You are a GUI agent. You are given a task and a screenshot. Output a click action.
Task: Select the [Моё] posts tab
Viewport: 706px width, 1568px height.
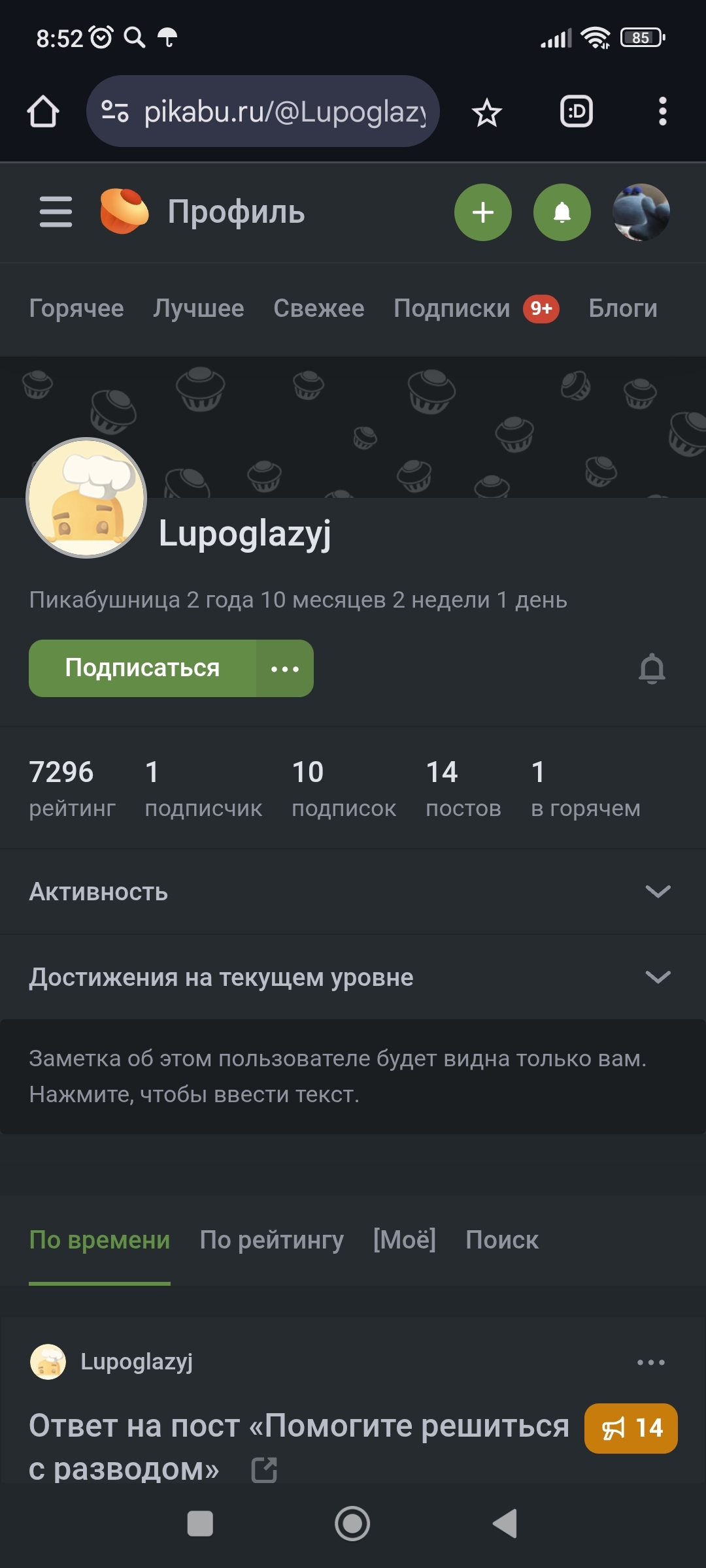405,1240
